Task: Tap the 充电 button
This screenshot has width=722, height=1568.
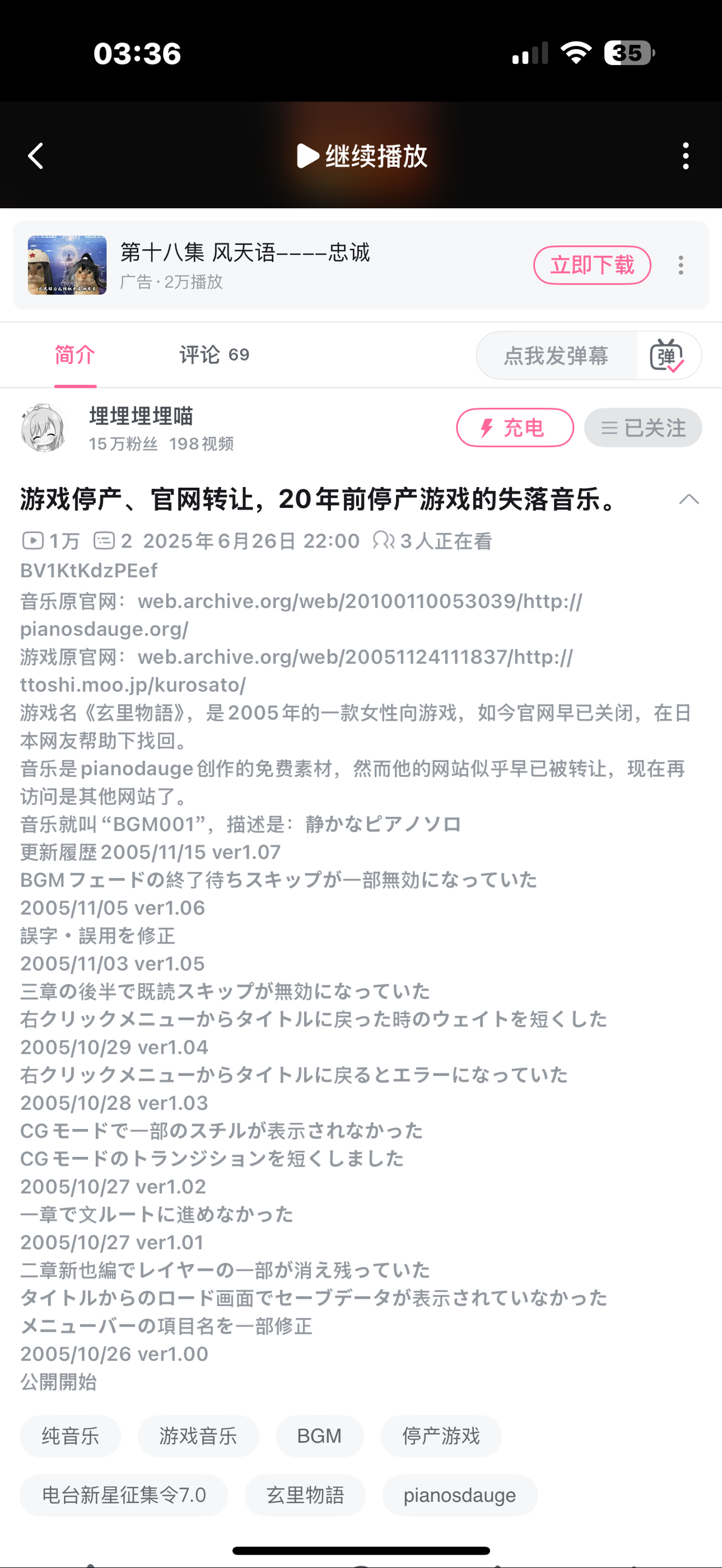Action: coord(514,428)
